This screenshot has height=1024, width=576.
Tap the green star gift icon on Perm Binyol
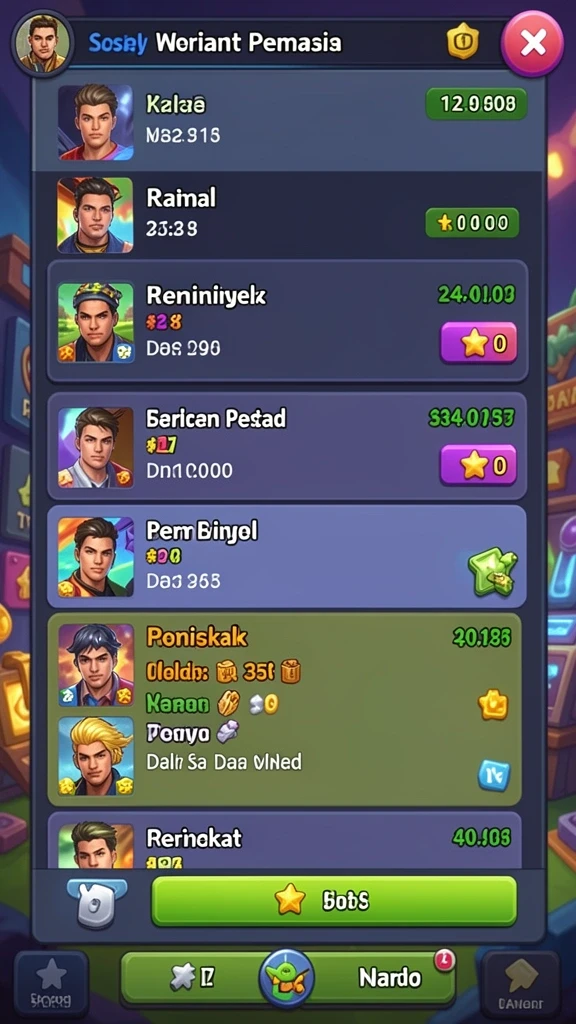492,571
